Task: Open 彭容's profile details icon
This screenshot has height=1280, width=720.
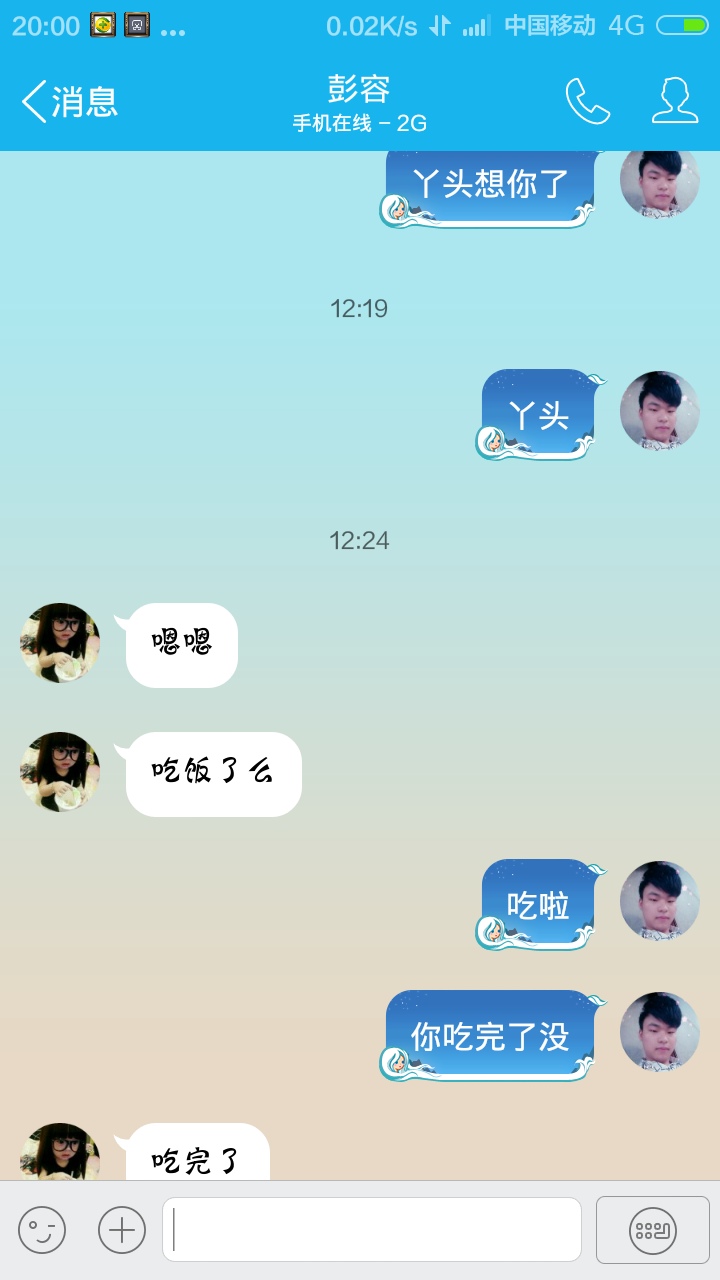Action: click(x=675, y=101)
